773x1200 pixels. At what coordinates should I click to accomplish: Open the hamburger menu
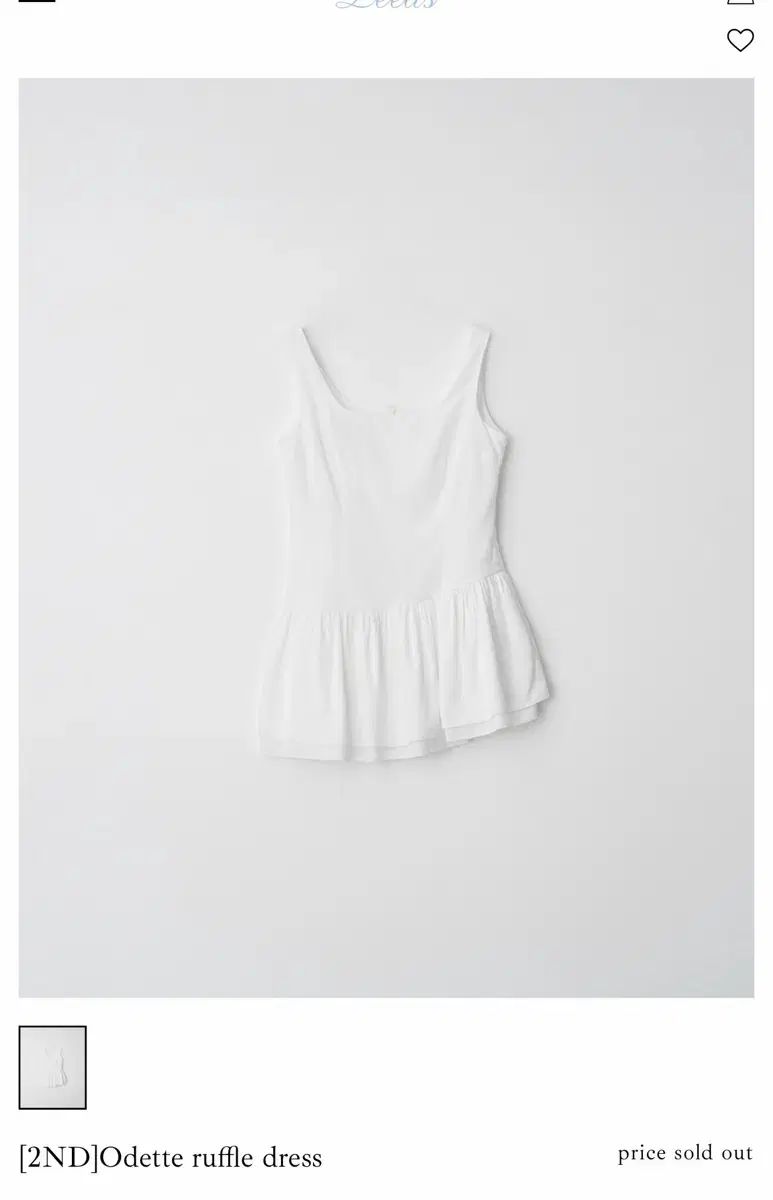coord(37,3)
